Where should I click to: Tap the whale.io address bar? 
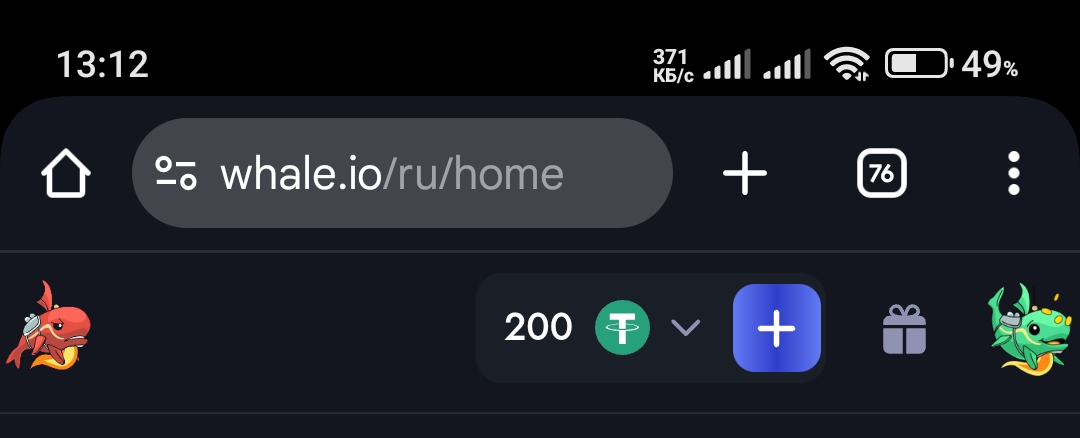pos(400,175)
